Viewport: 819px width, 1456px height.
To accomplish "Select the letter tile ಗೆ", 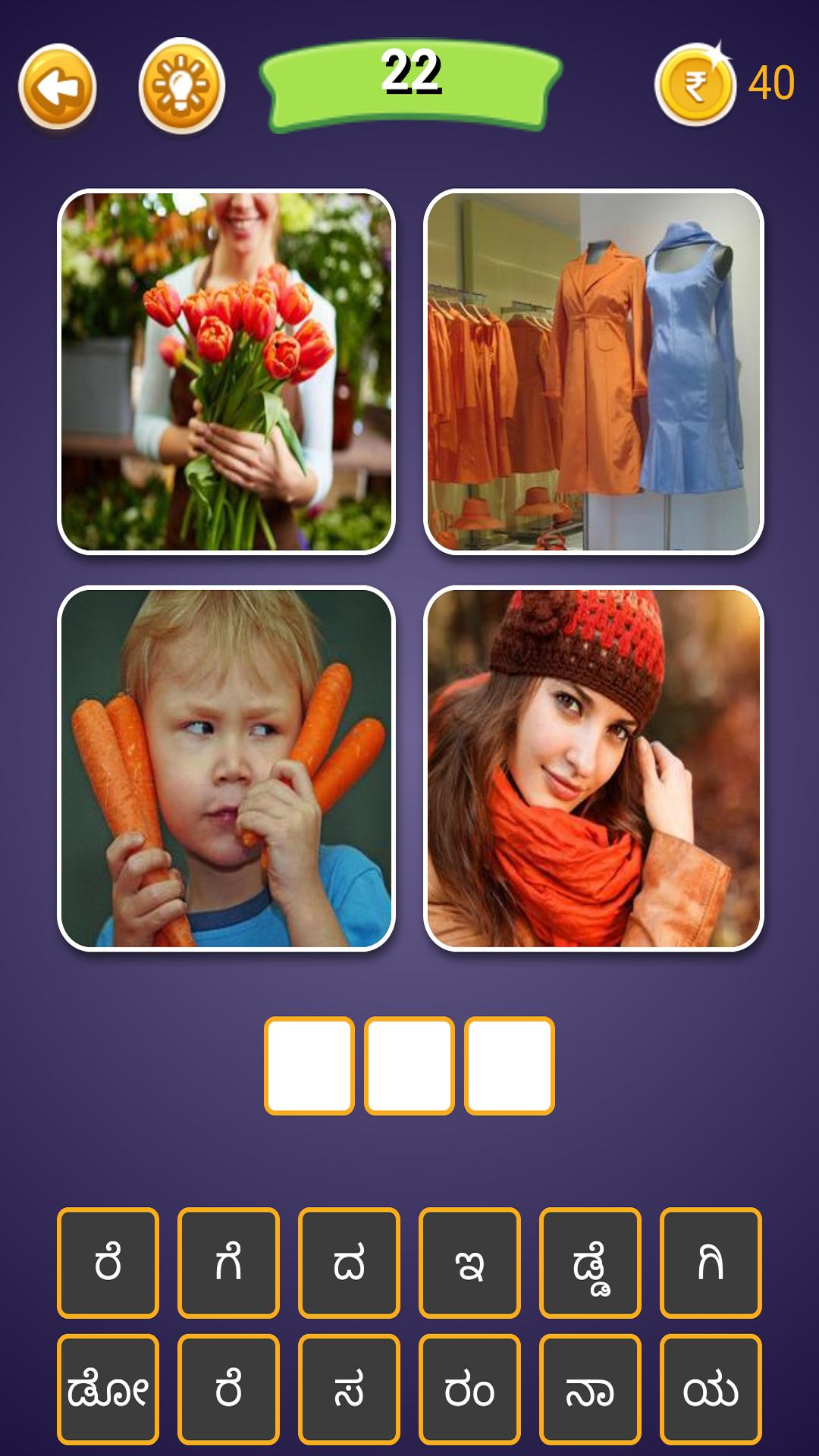I will click(x=228, y=1263).
